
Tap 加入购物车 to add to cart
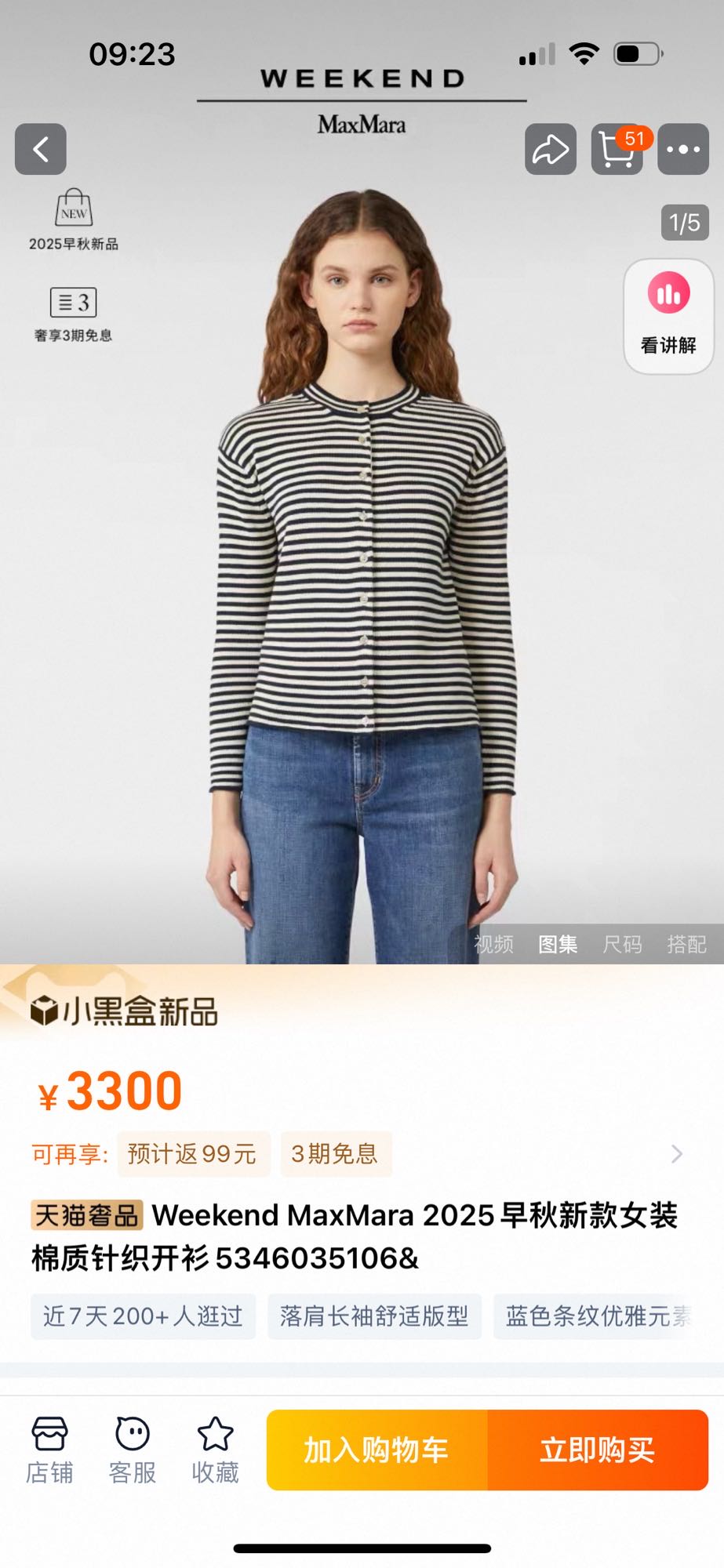[x=377, y=1450]
